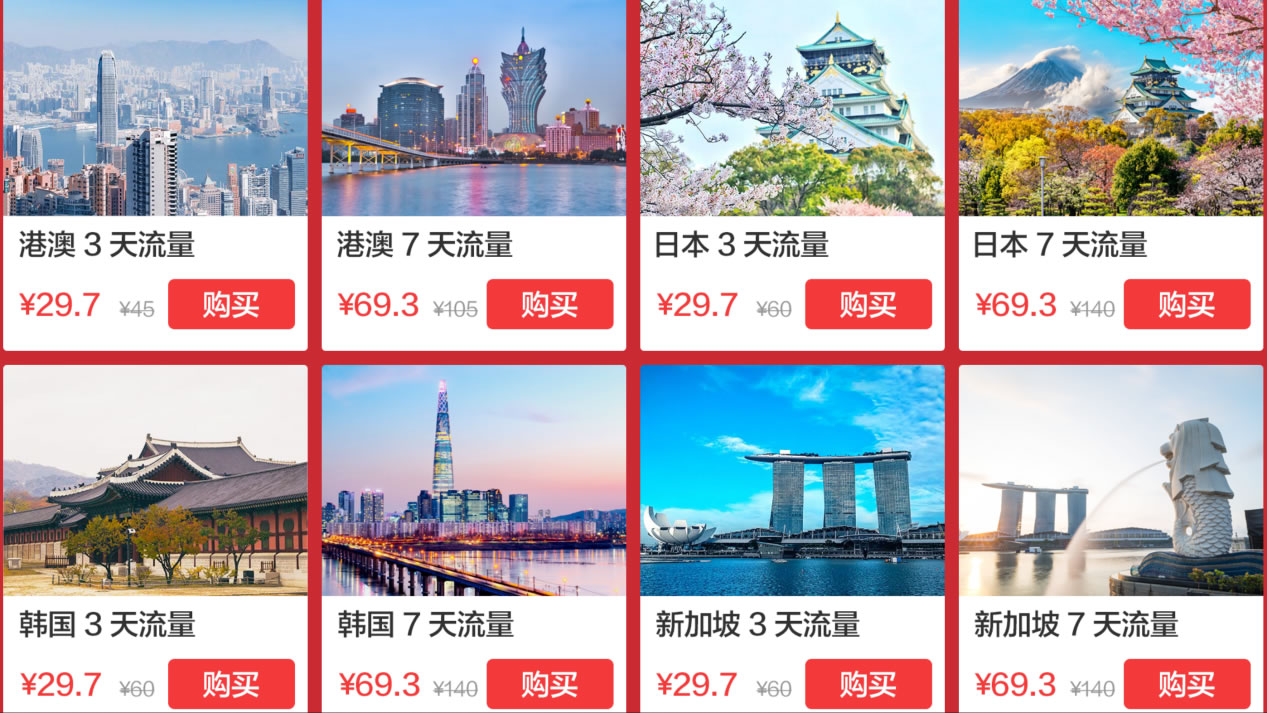Image resolution: width=1267 pixels, height=713 pixels.
Task: Hit 购买 on 日本 7 天流量
Action: (x=1186, y=304)
